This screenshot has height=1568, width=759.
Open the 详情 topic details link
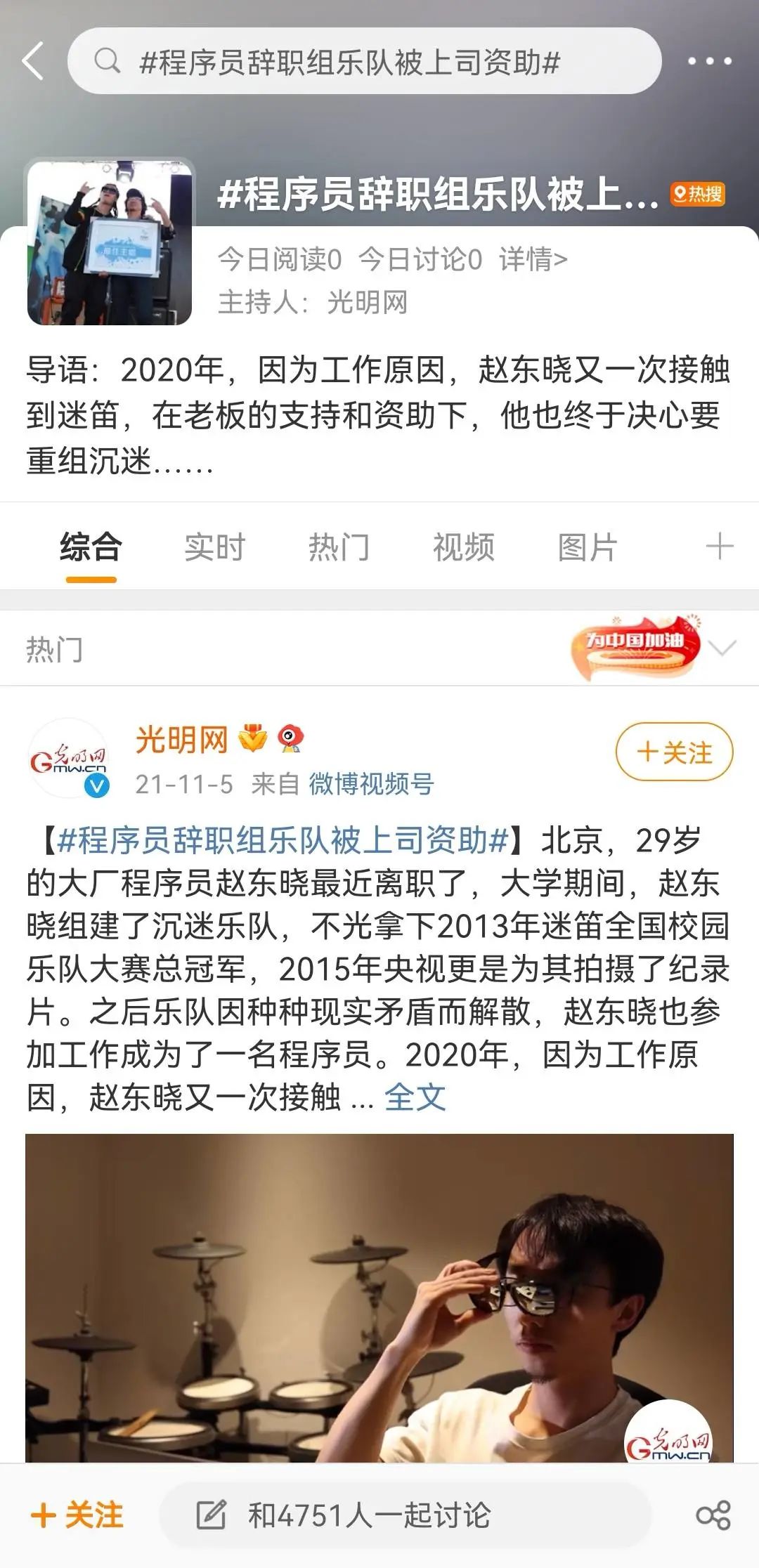pos(533,259)
